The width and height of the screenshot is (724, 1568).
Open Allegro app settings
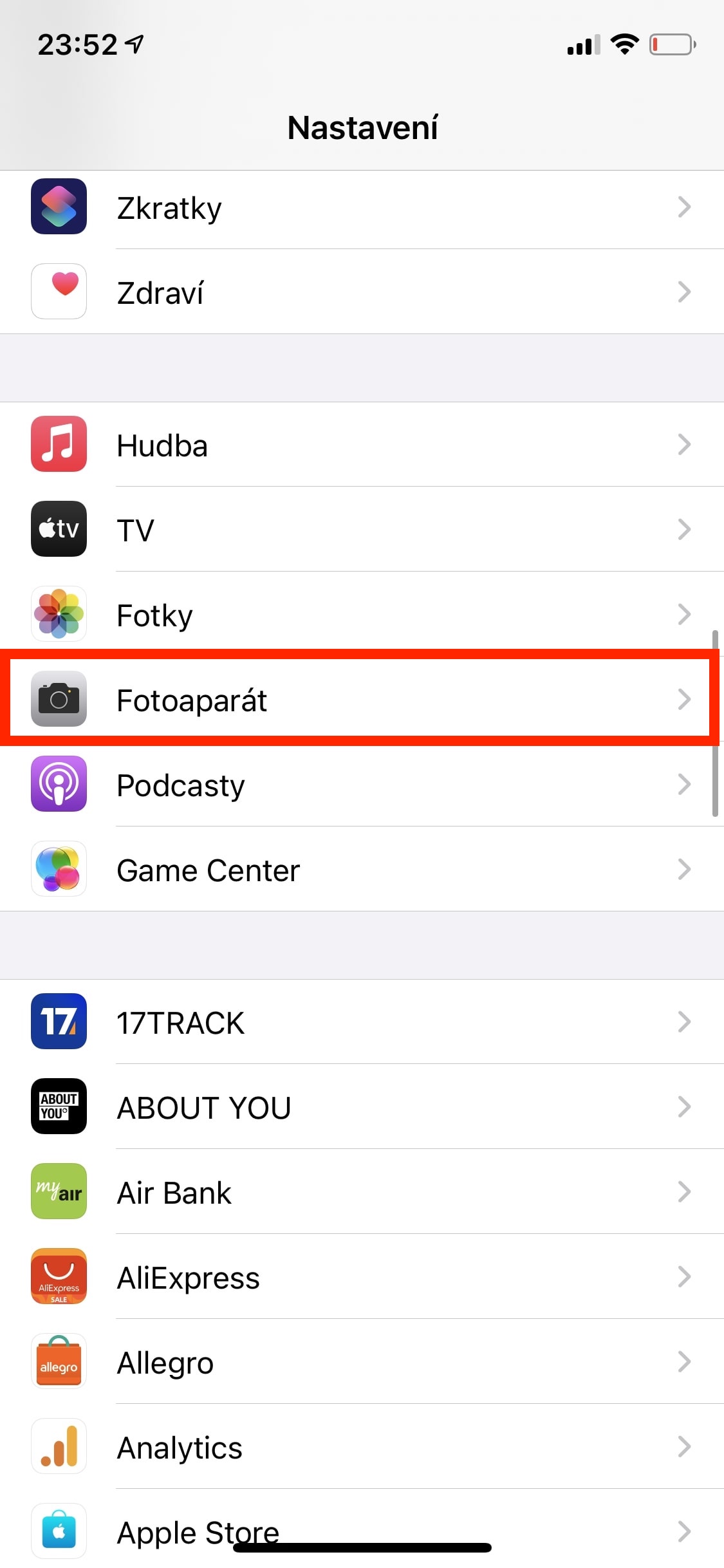[362, 1361]
